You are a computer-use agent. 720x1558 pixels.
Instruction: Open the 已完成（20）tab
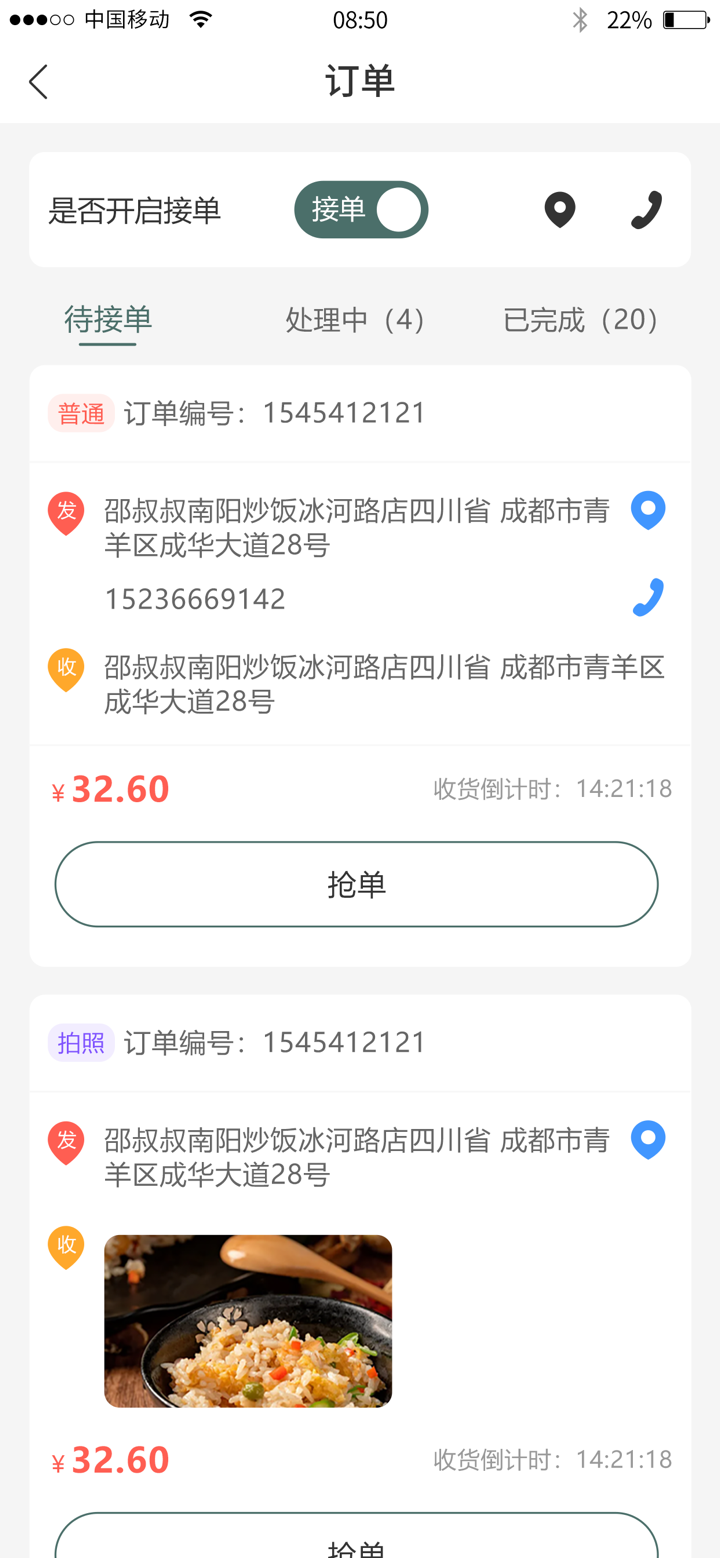tap(580, 319)
